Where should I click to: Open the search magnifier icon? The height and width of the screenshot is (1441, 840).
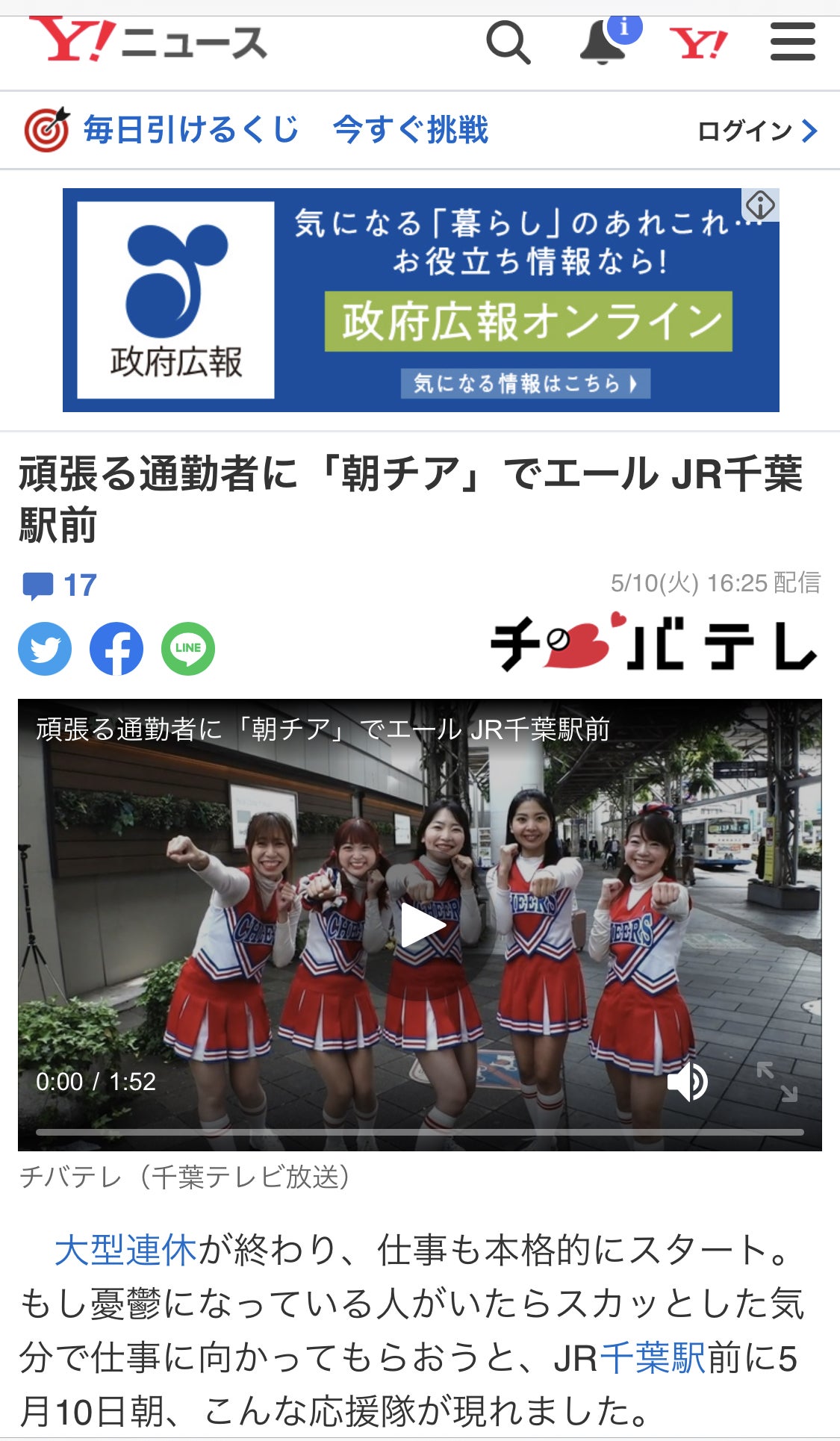[508, 42]
